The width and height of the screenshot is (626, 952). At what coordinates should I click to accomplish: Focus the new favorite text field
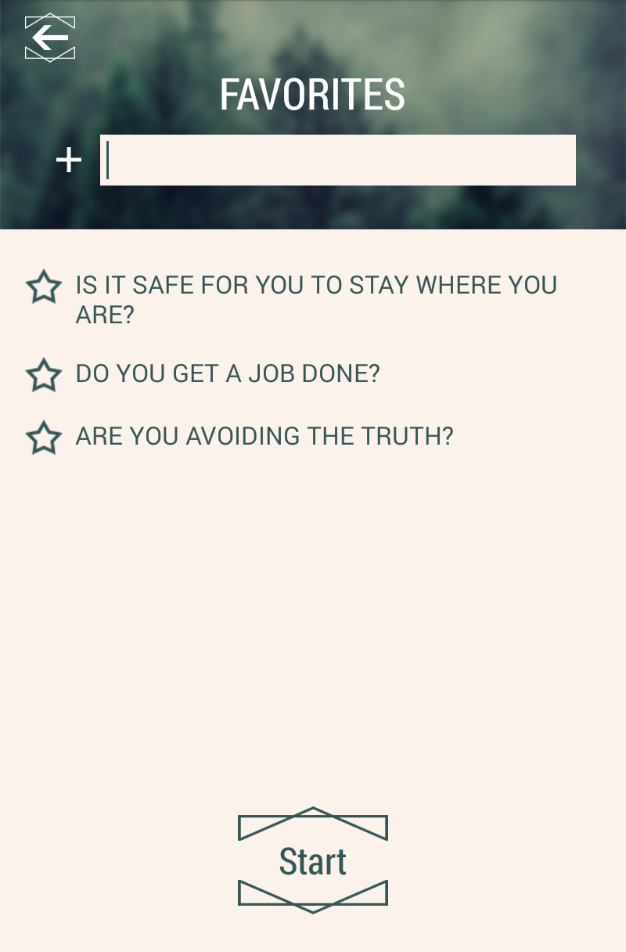pyautogui.click(x=338, y=160)
